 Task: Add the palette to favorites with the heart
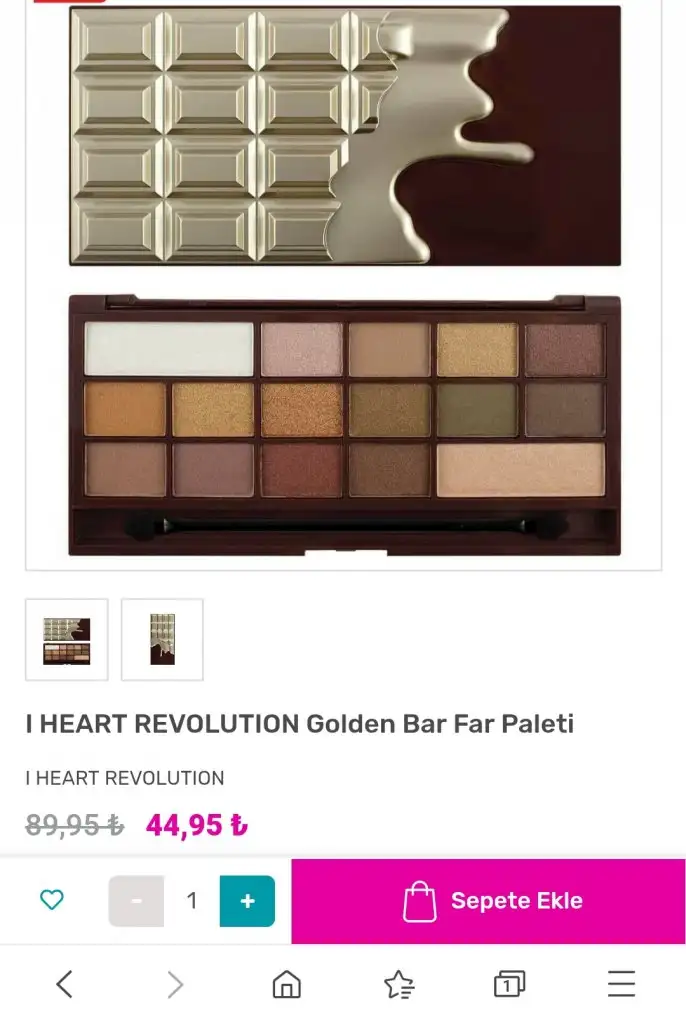(x=52, y=900)
